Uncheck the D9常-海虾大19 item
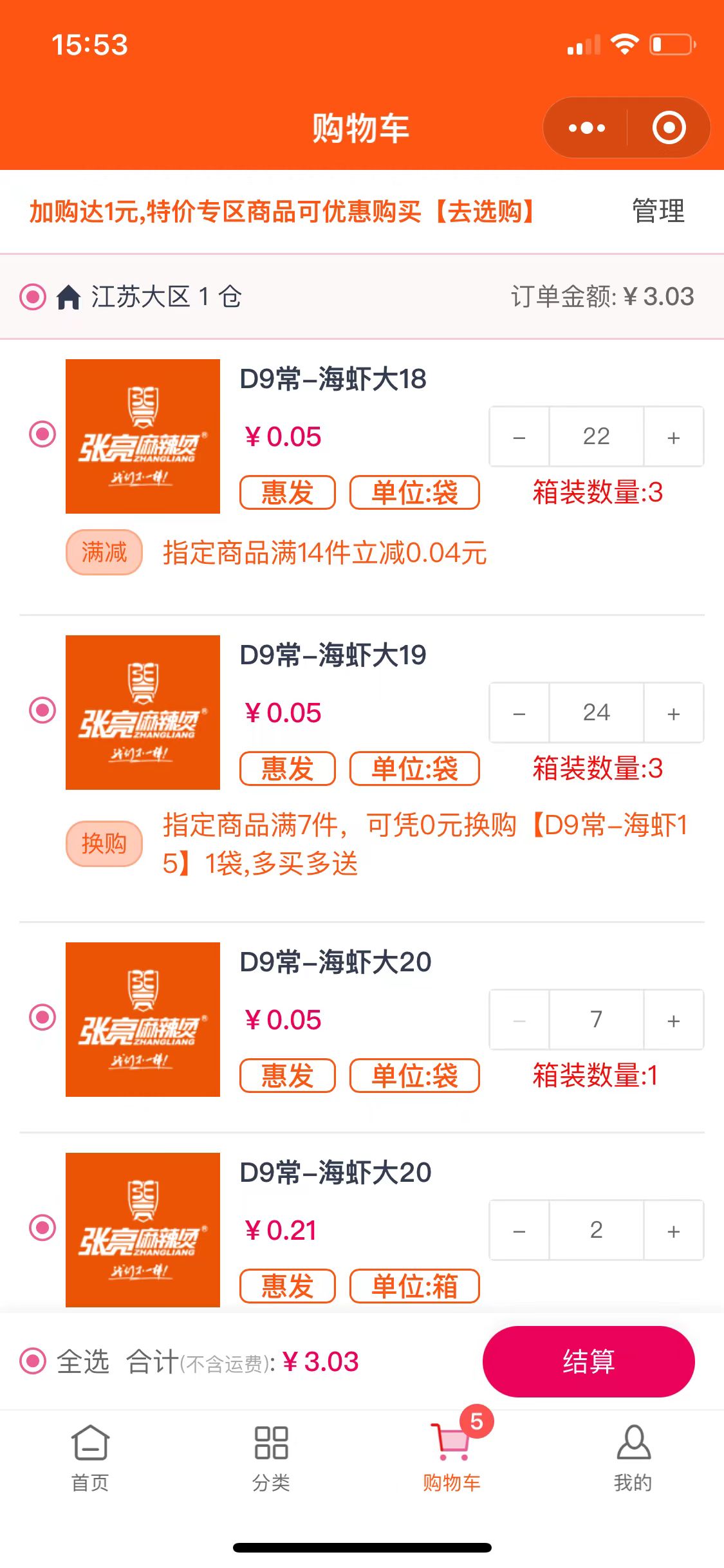724x1568 pixels. [42, 711]
